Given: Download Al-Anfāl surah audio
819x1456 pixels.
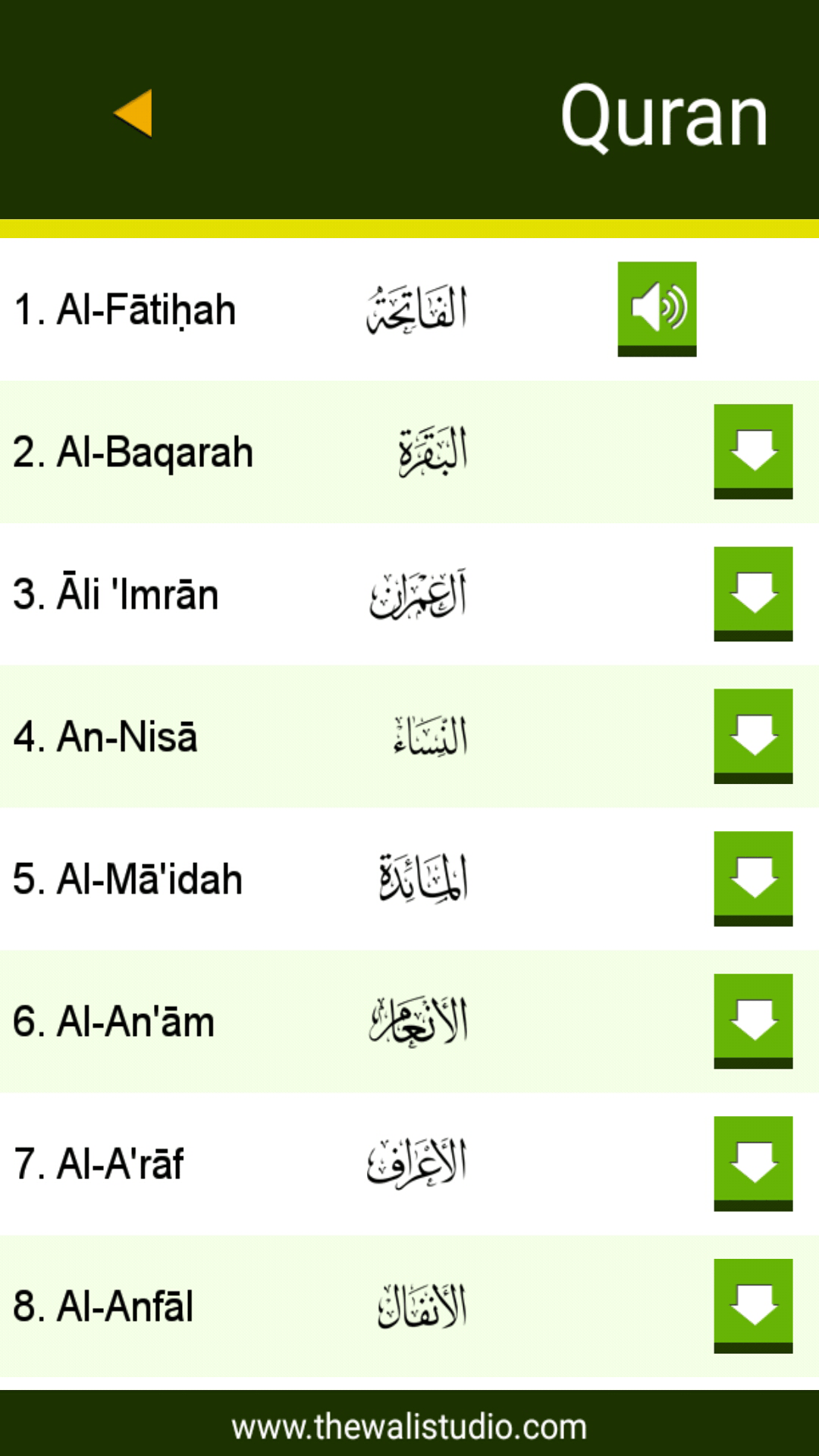Looking at the screenshot, I should coord(753,1306).
